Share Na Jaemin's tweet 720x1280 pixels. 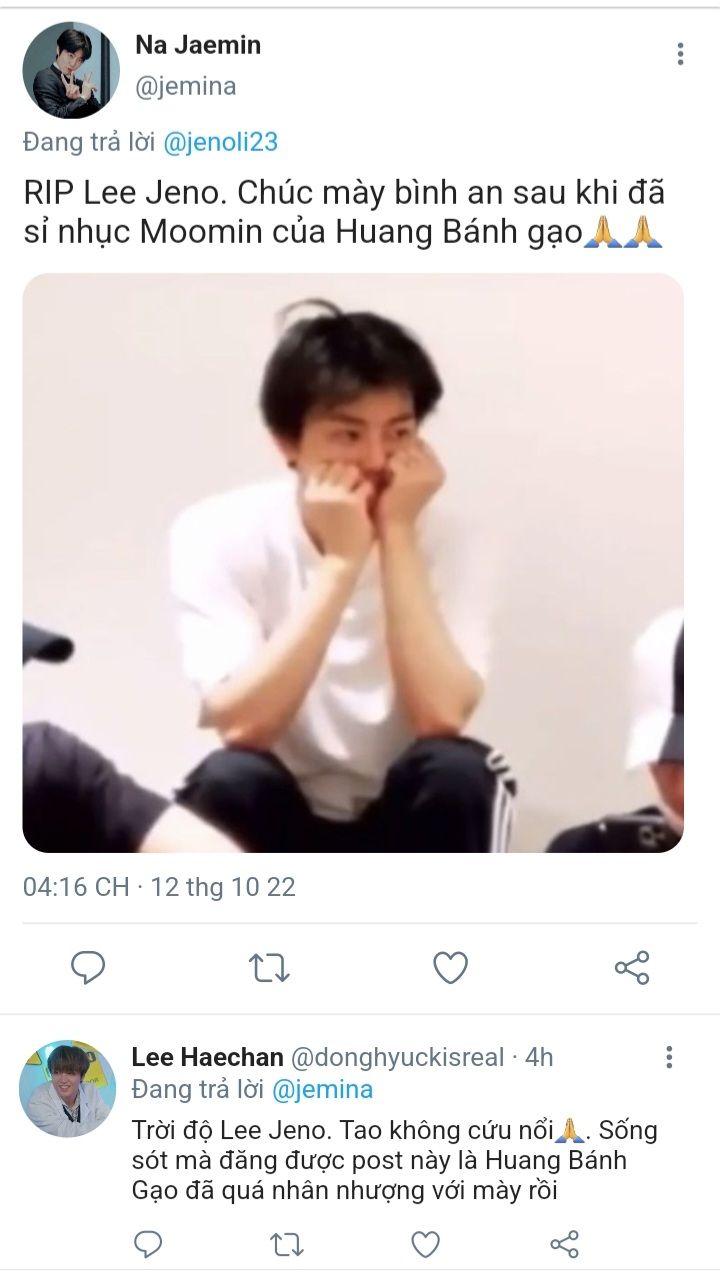(632, 967)
